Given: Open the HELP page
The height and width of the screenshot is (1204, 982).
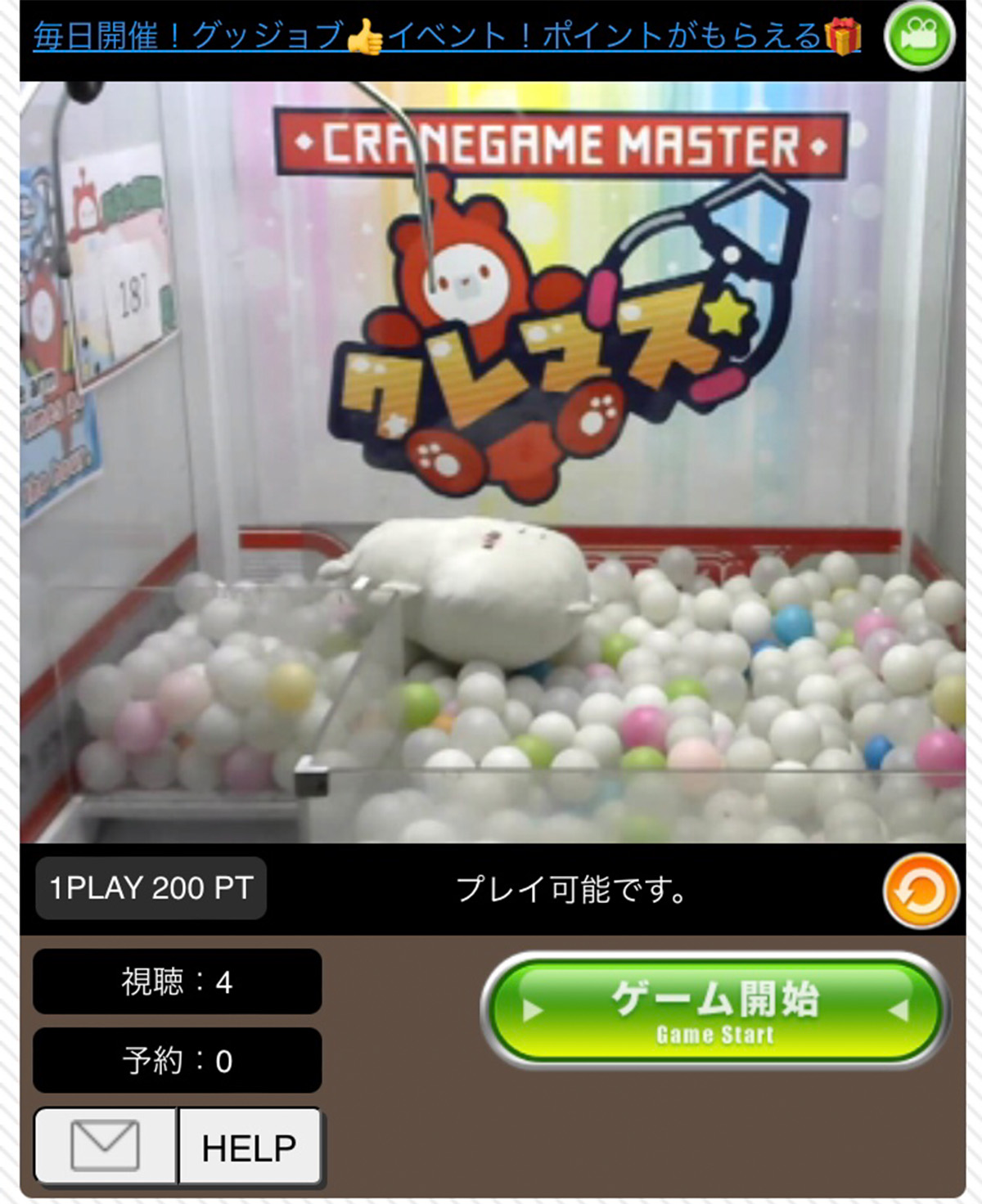Looking at the screenshot, I should coord(249,1148).
